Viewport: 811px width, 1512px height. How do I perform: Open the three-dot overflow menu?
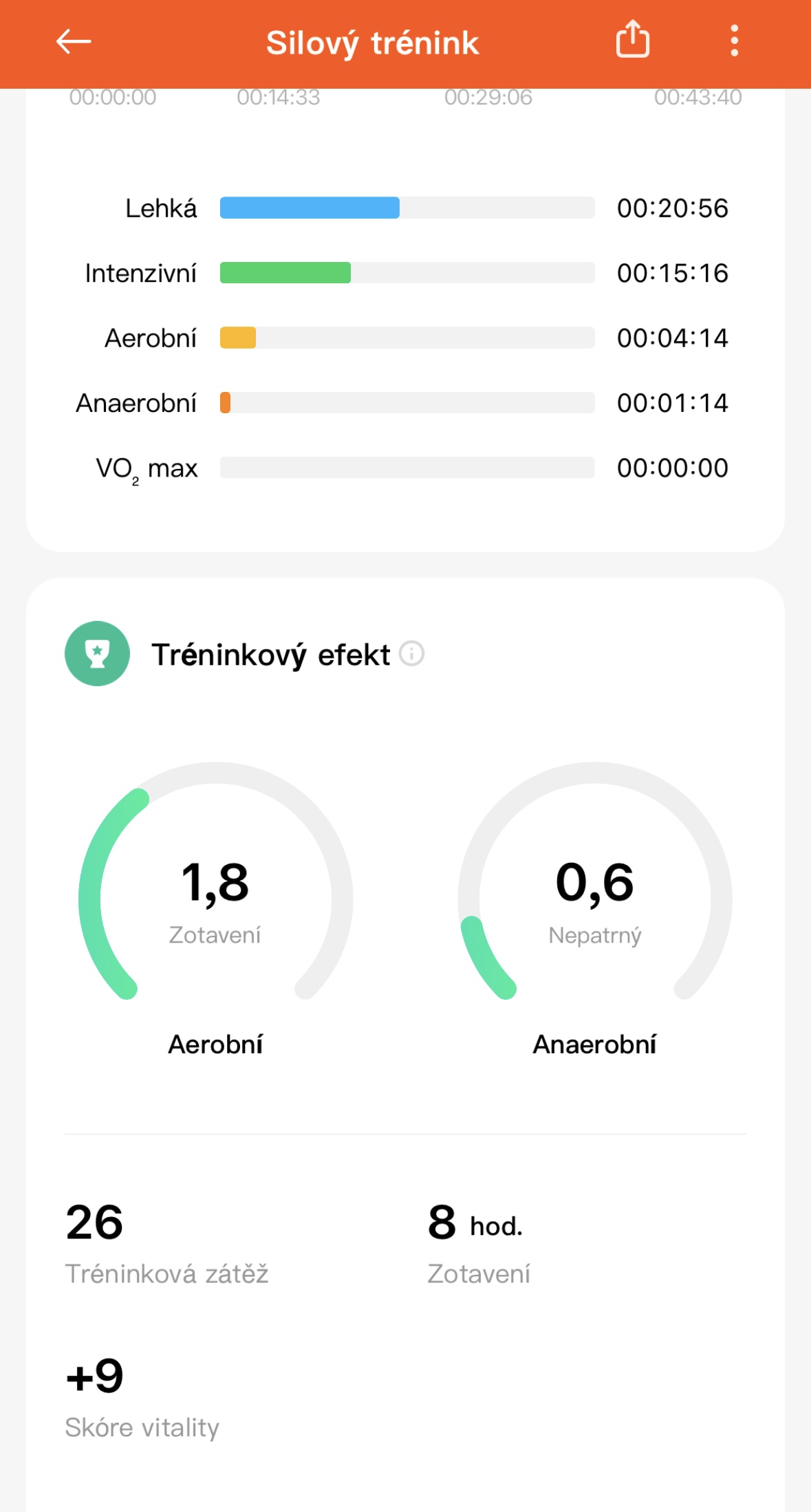734,41
